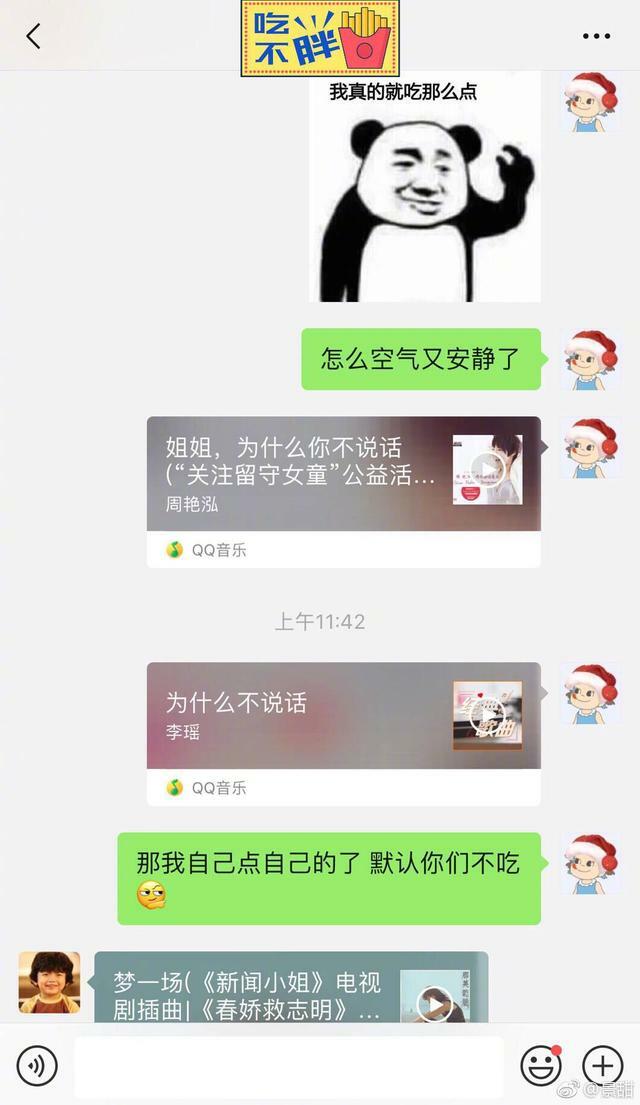Open the avatar of the 梦一场 sender

tap(49, 982)
